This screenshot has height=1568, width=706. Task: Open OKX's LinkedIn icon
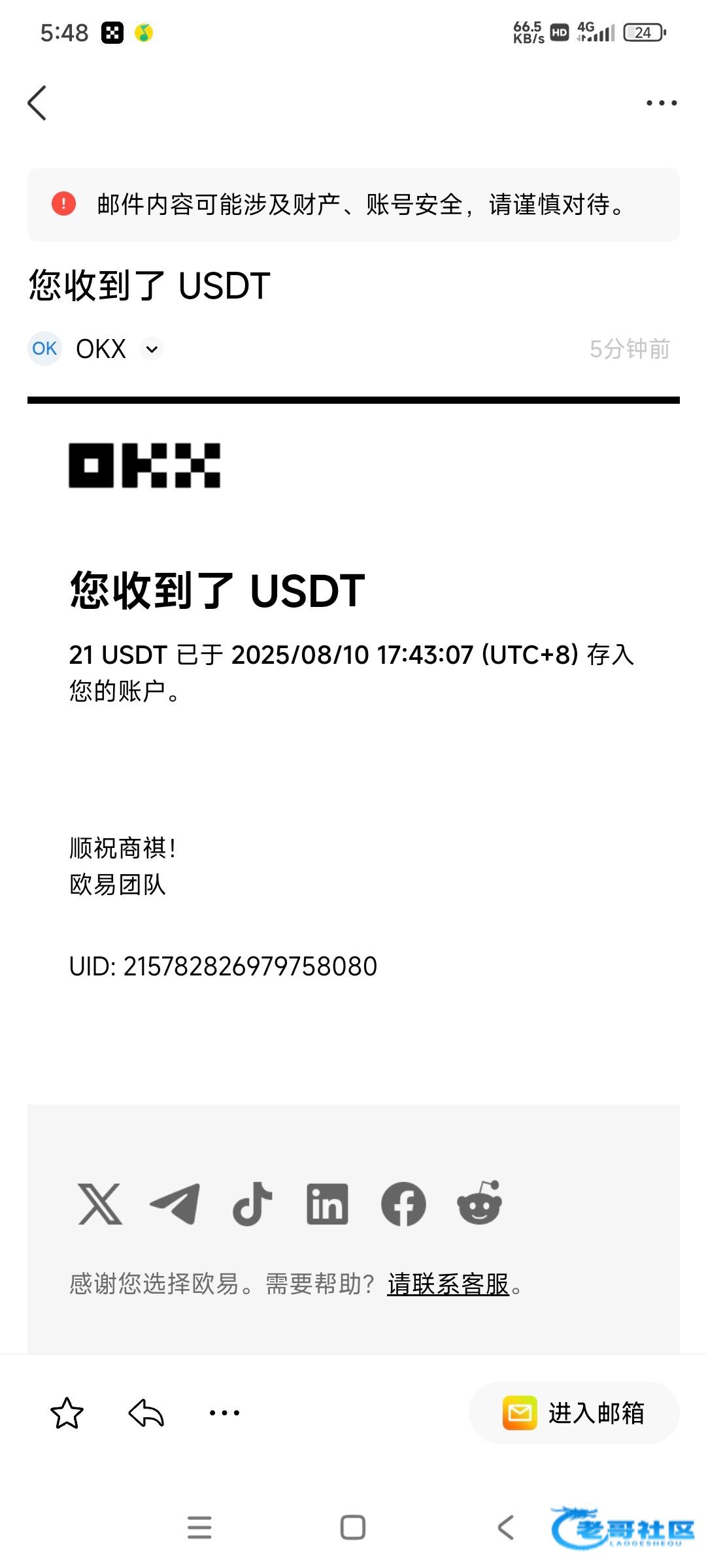tap(328, 1203)
